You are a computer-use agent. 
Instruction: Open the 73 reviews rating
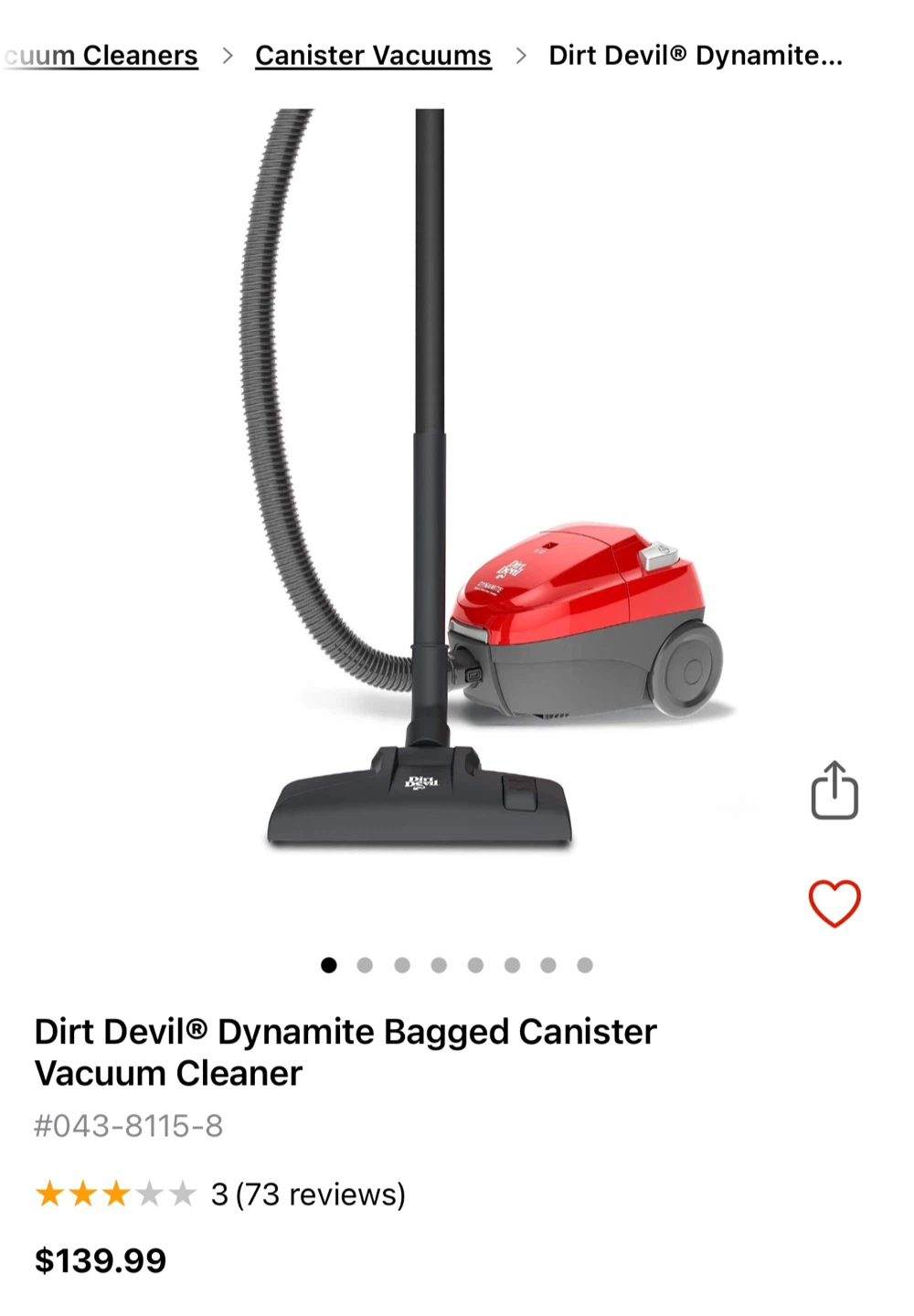pyautogui.click(x=307, y=1194)
